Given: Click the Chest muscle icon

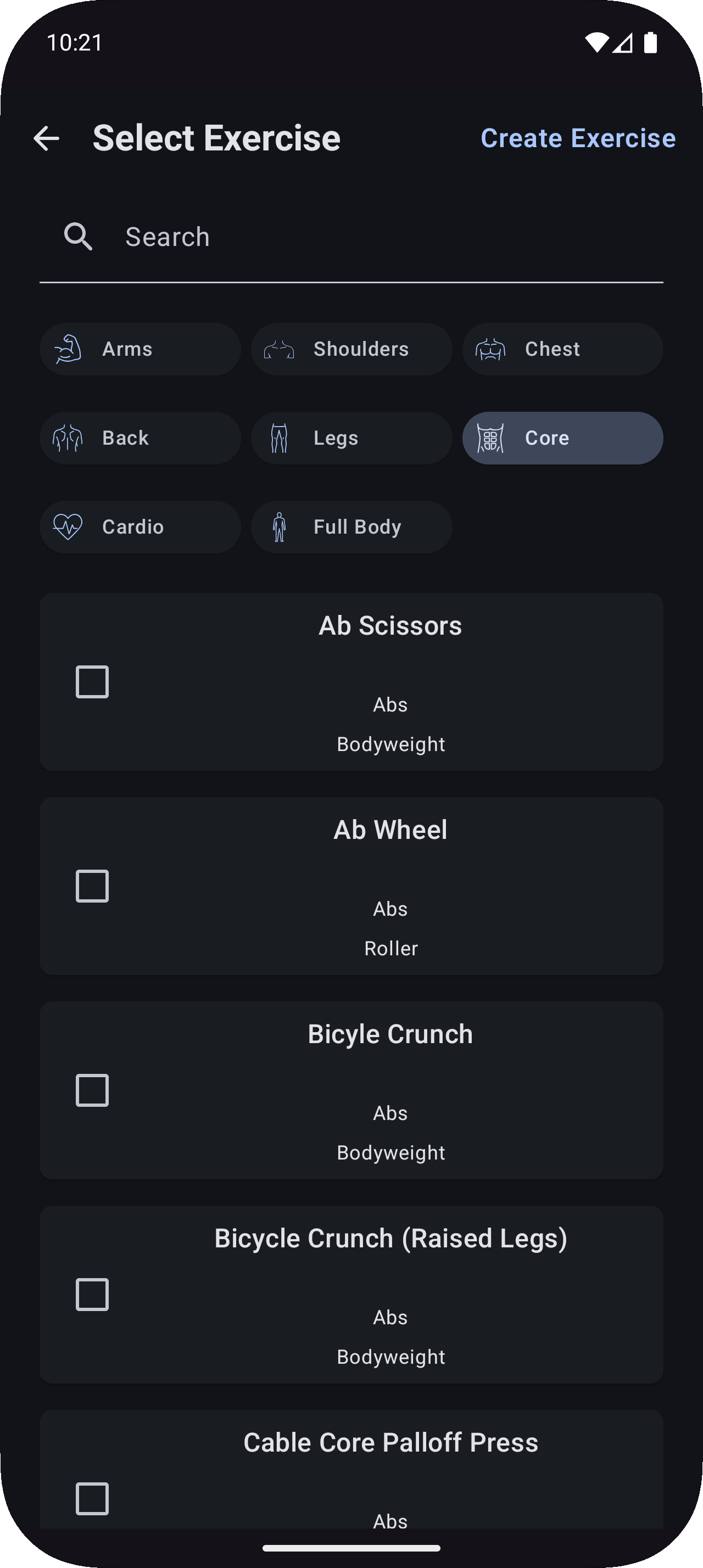Looking at the screenshot, I should (490, 349).
